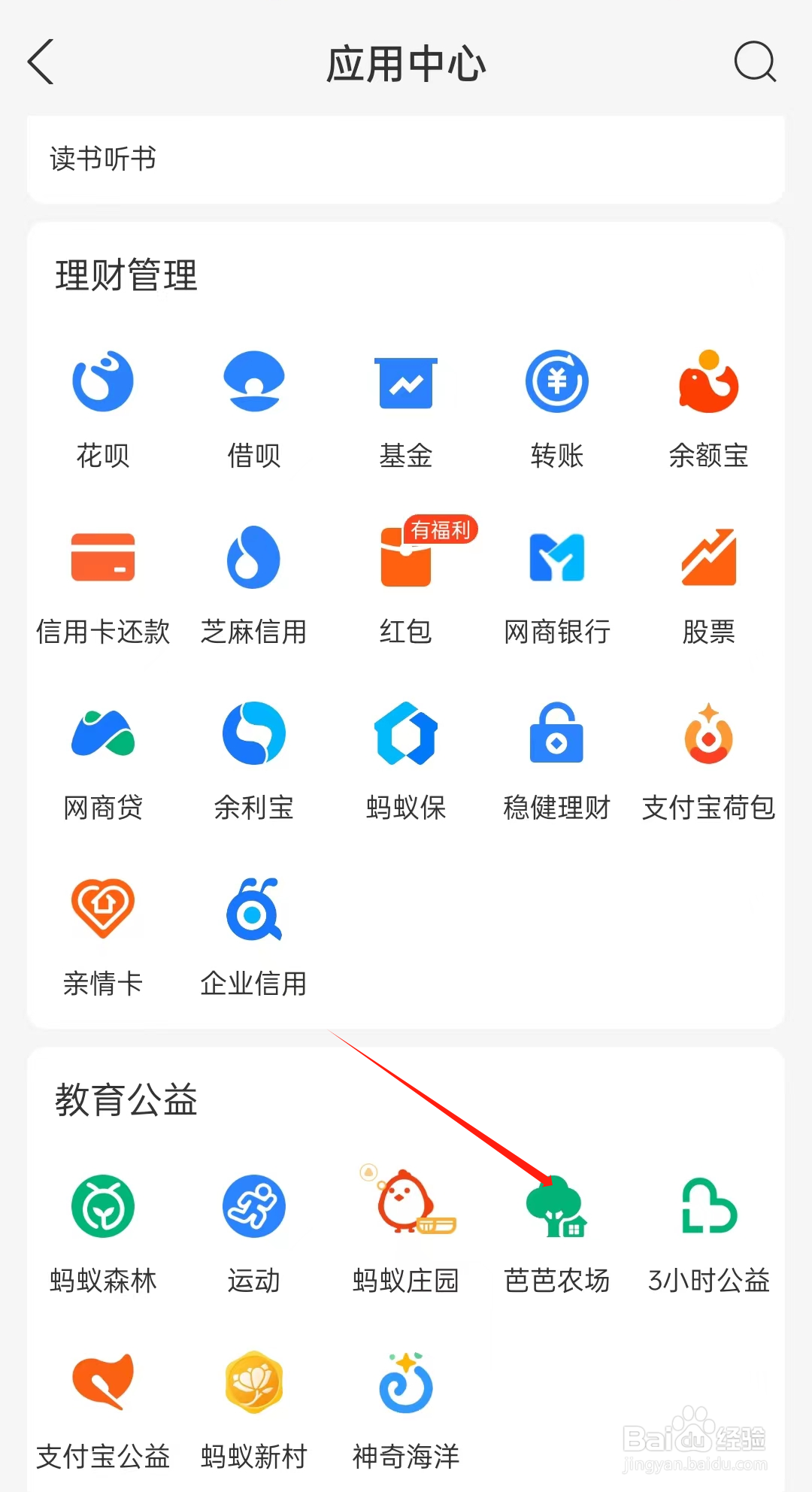Image resolution: width=812 pixels, height=1492 pixels.
Task: Open the 花呗 (Huabei) app icon
Action: (103, 381)
